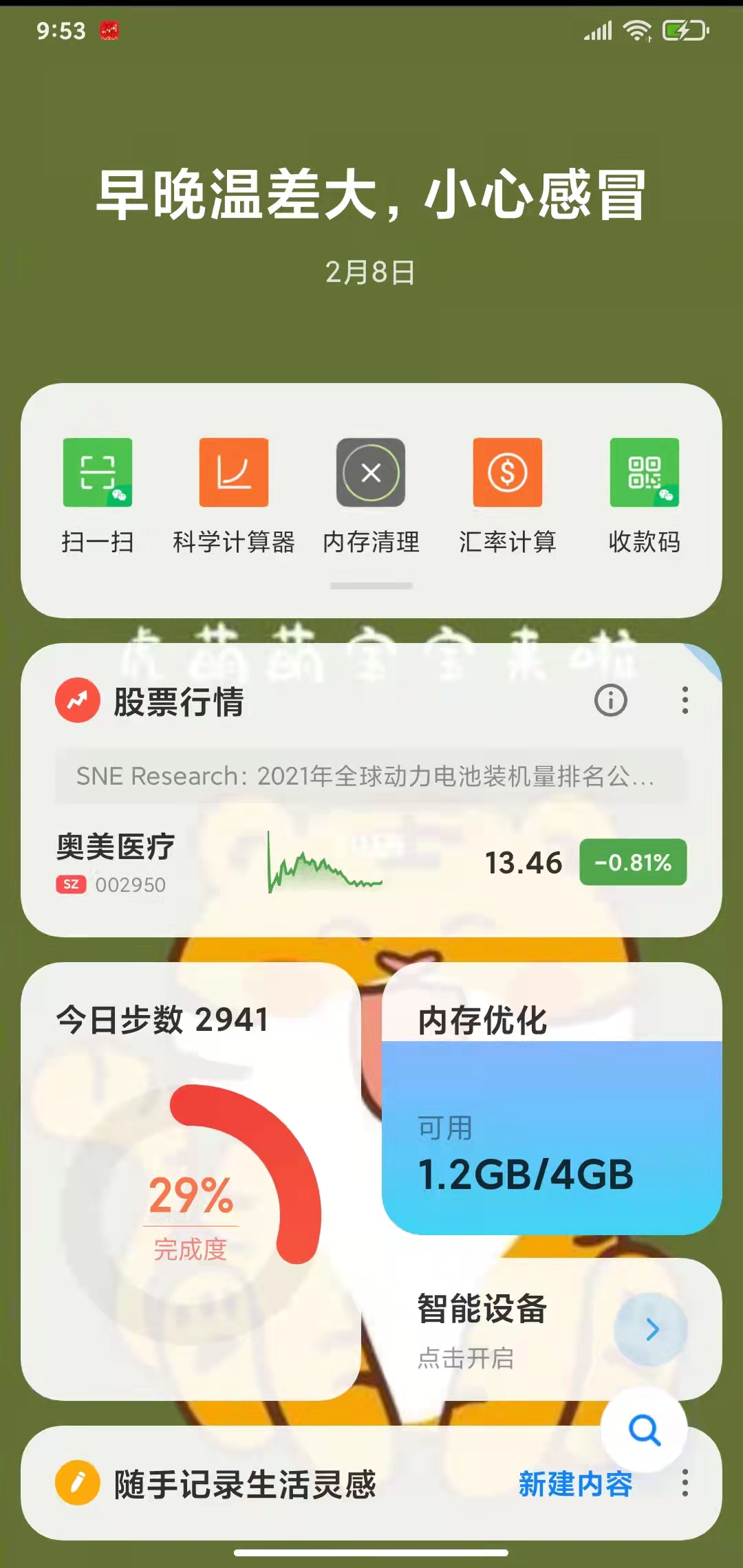
Task: Select the SZ exchange badge next to 002950
Action: coord(71,885)
